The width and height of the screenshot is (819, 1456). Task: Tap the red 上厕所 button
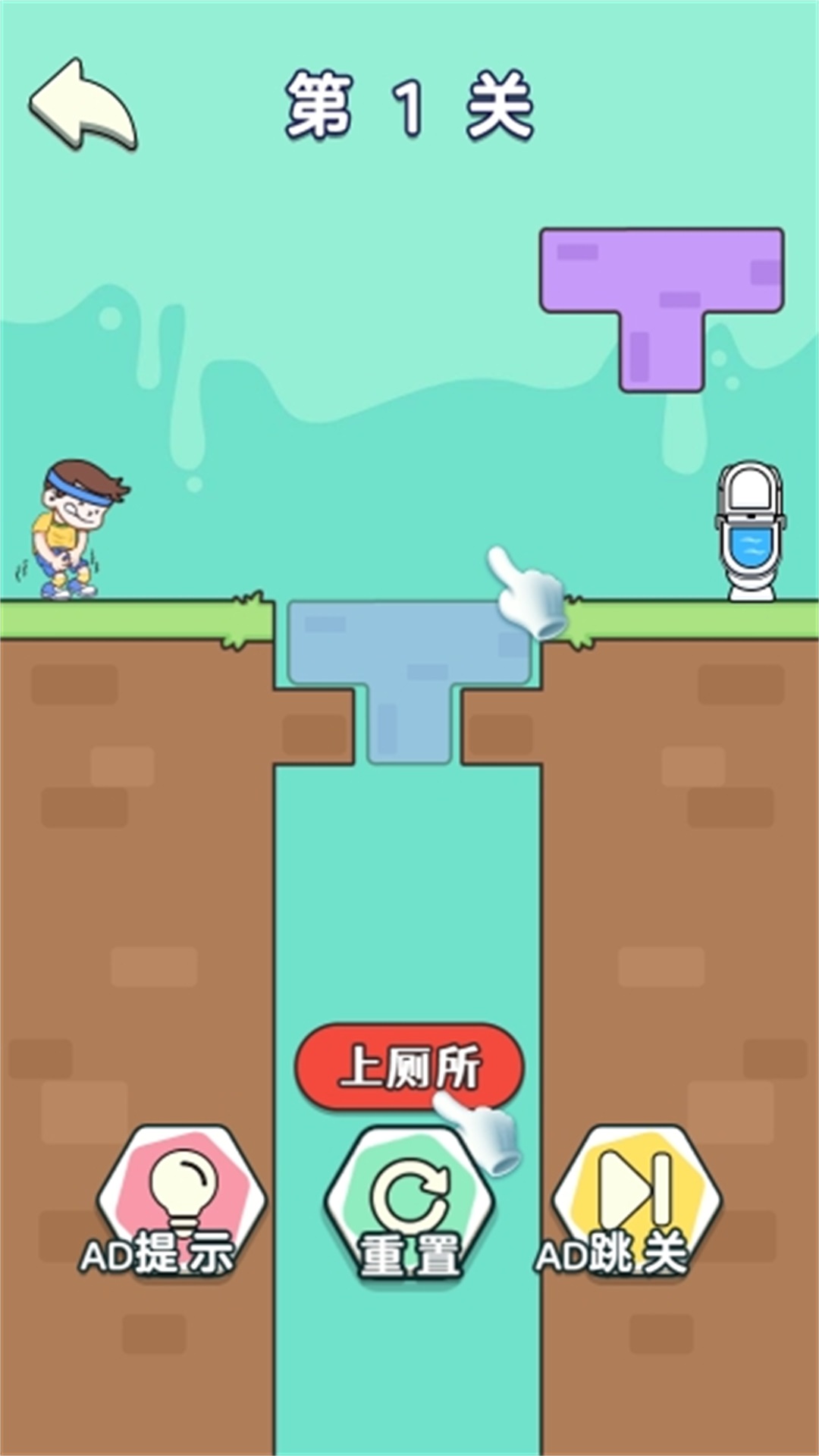(408, 1067)
